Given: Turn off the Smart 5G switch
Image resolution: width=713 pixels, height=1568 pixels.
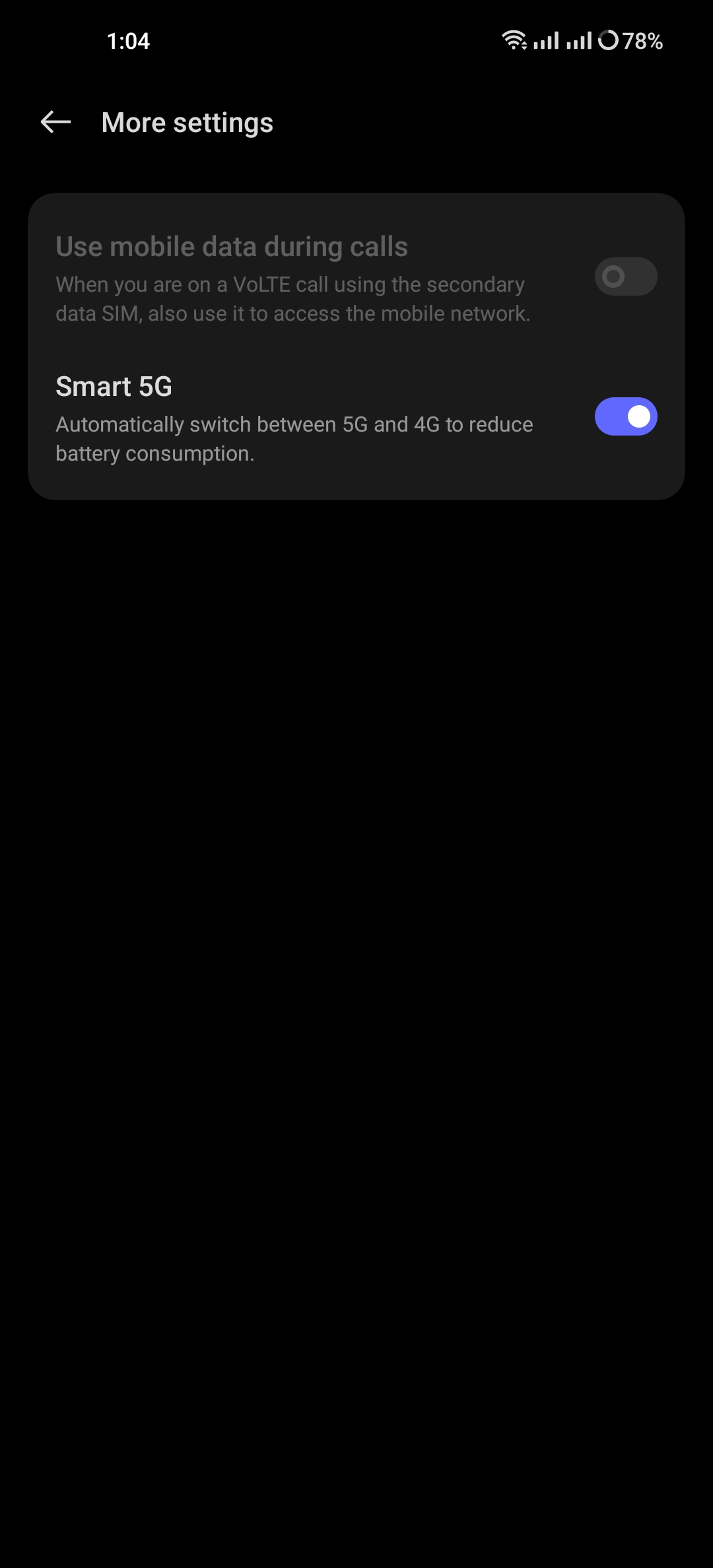Looking at the screenshot, I should pyautogui.click(x=625, y=416).
